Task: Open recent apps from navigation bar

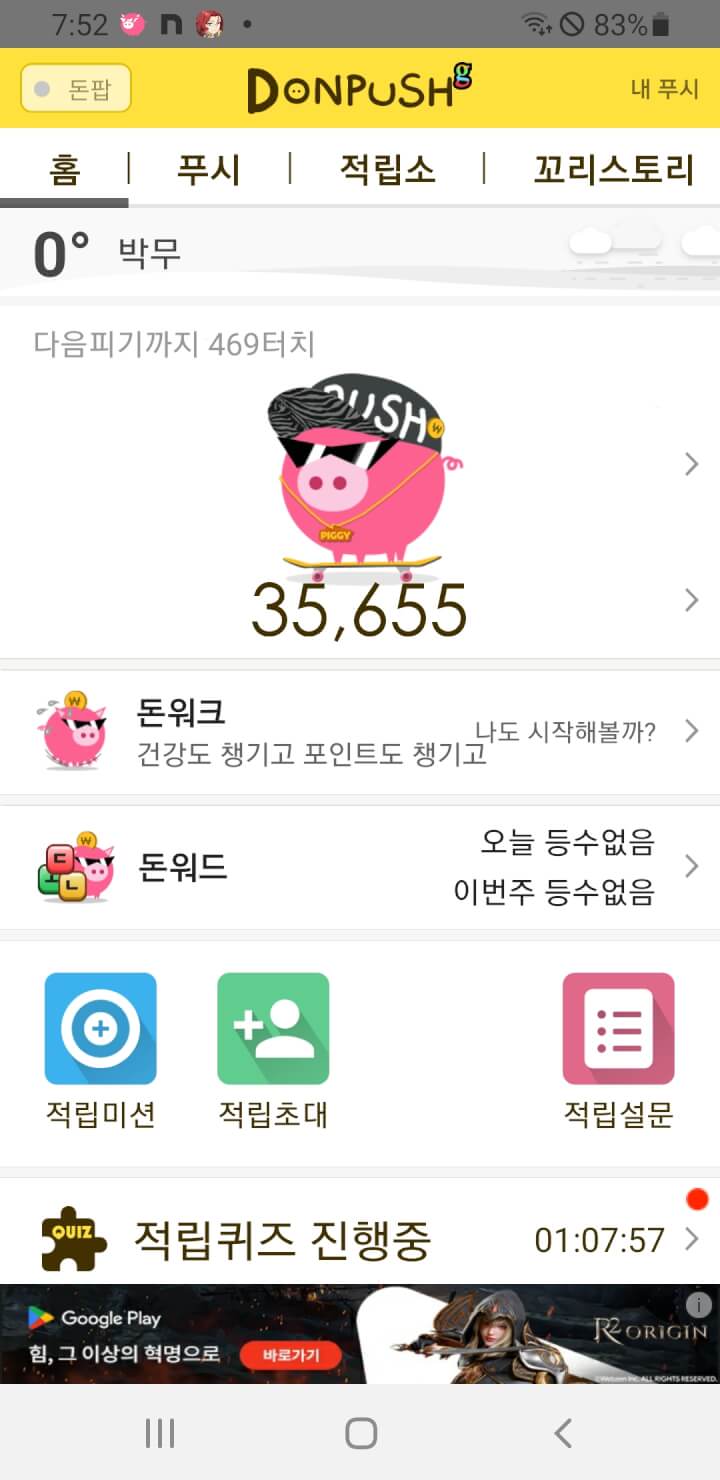Action: 160,1433
